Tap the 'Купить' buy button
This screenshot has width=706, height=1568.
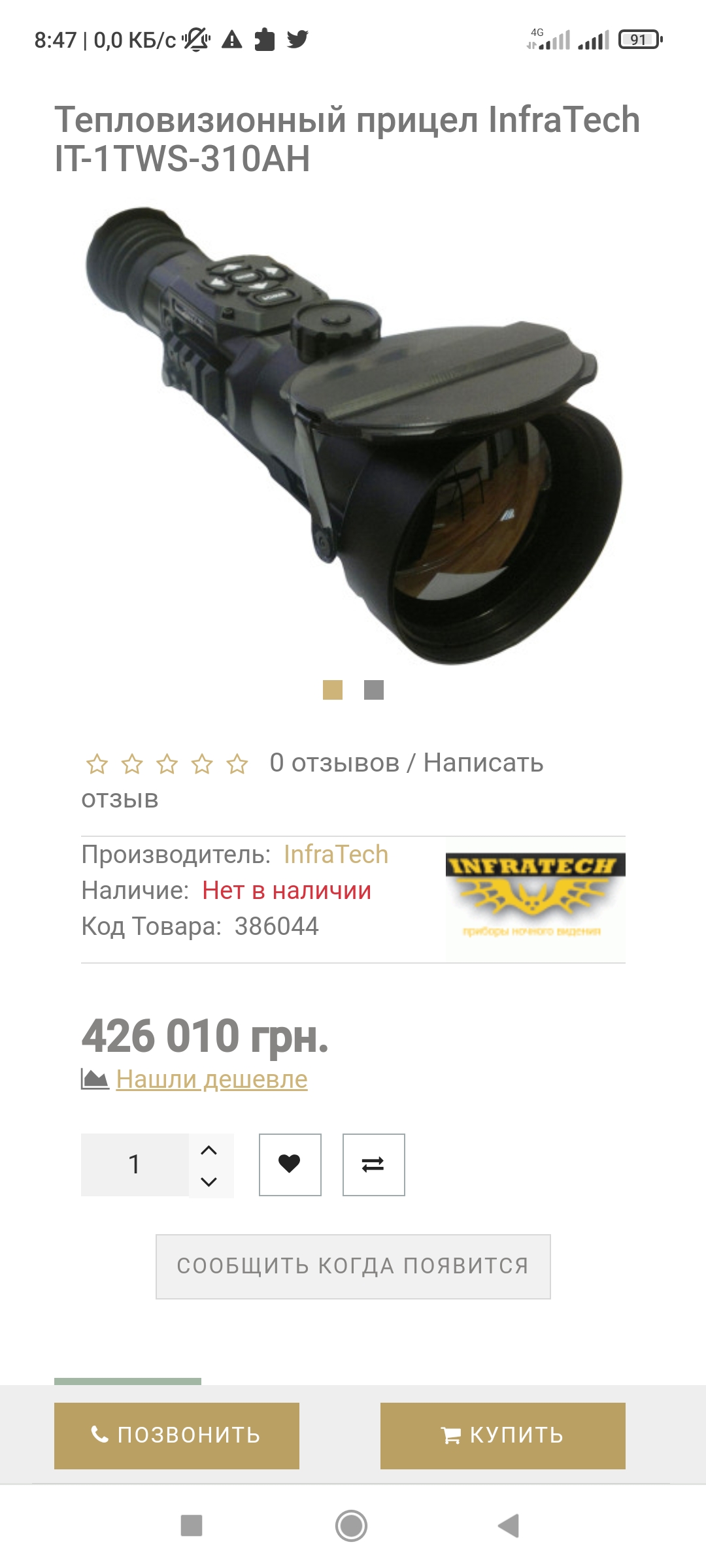click(x=503, y=1436)
